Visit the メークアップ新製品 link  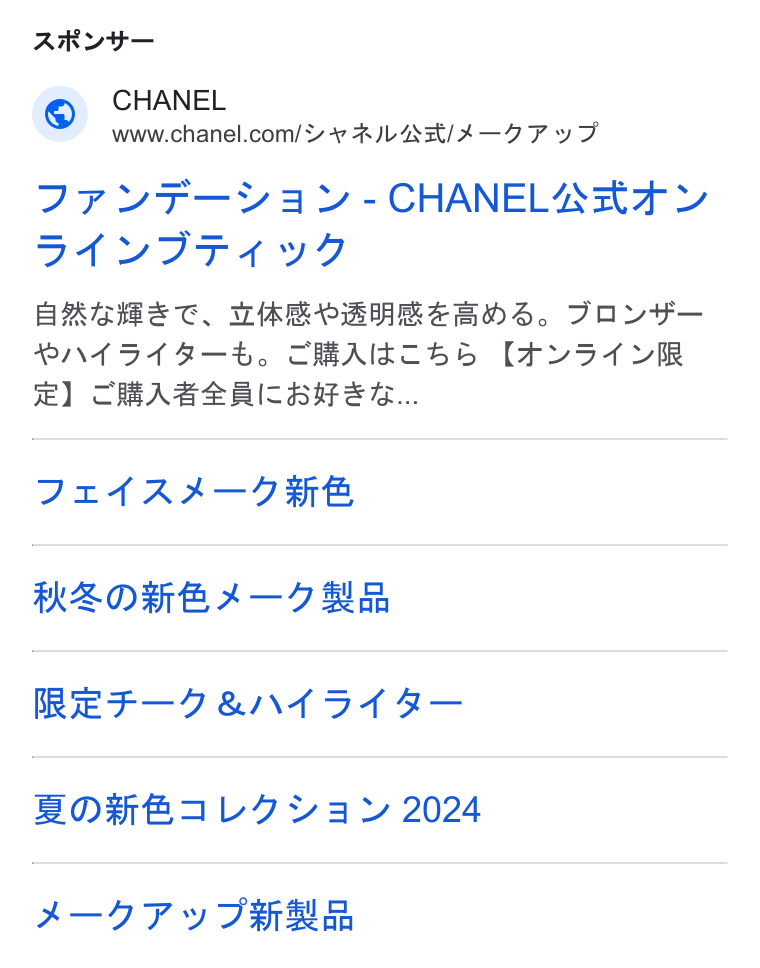click(x=194, y=915)
